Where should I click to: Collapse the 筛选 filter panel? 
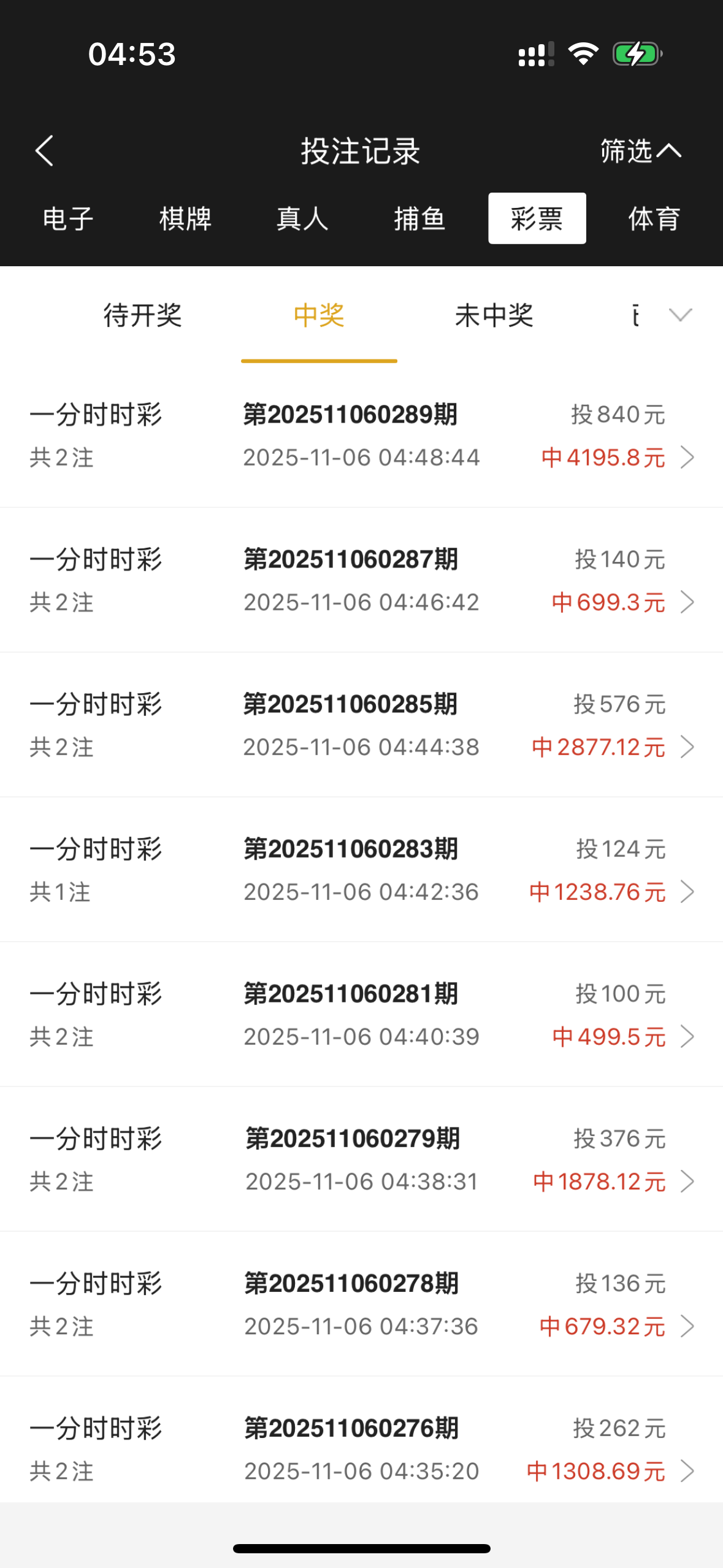pyautogui.click(x=640, y=151)
